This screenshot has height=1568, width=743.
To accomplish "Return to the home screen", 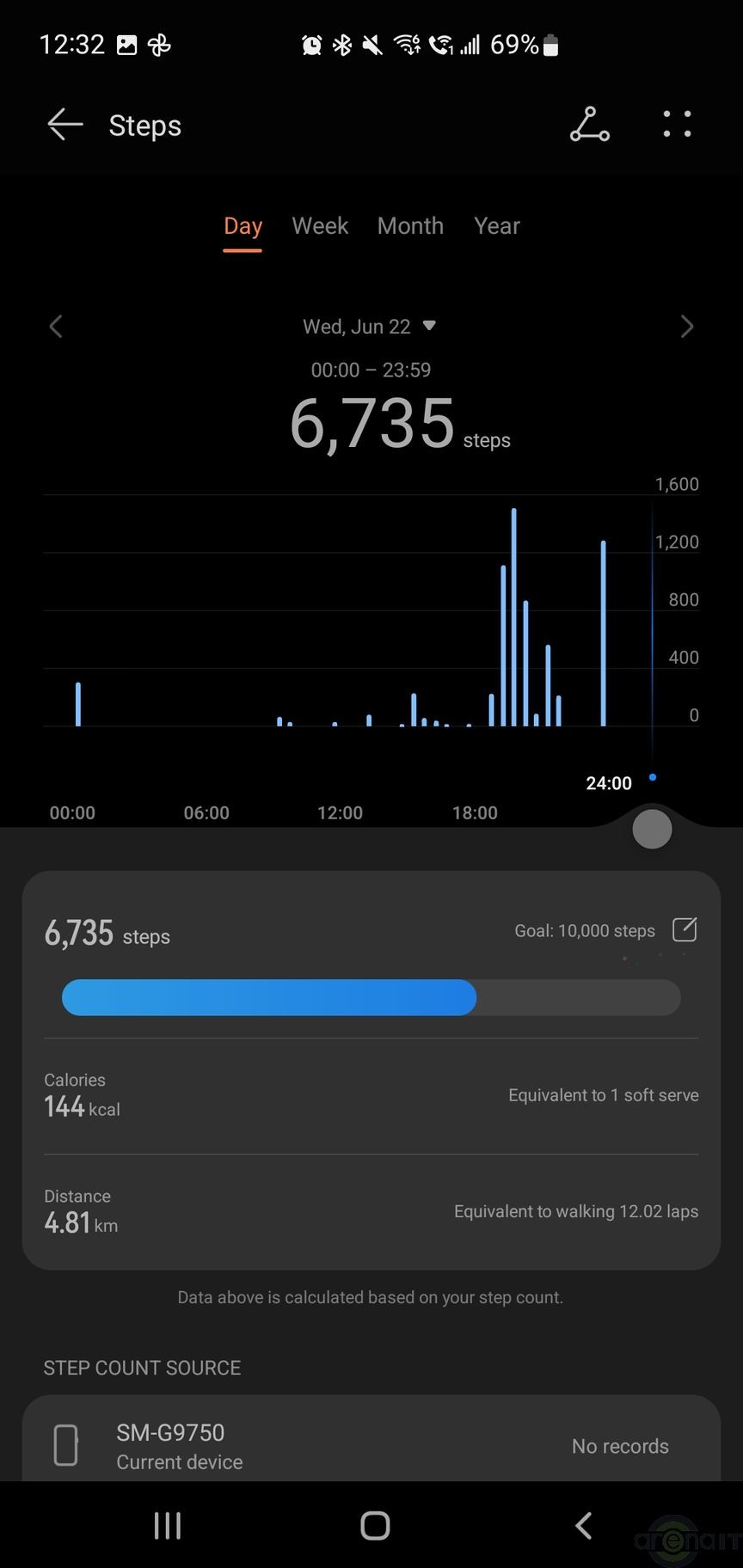I will coord(375,1526).
